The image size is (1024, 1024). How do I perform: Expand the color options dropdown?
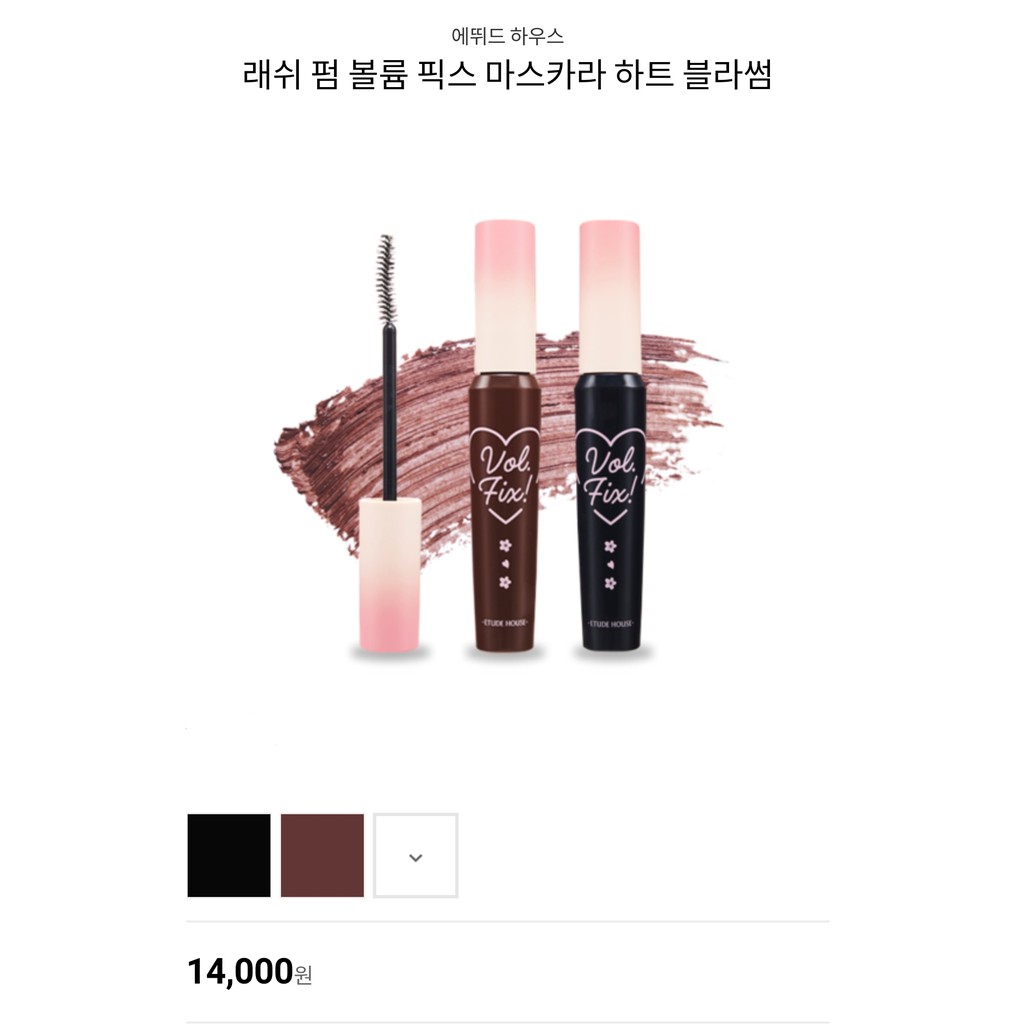pos(415,856)
